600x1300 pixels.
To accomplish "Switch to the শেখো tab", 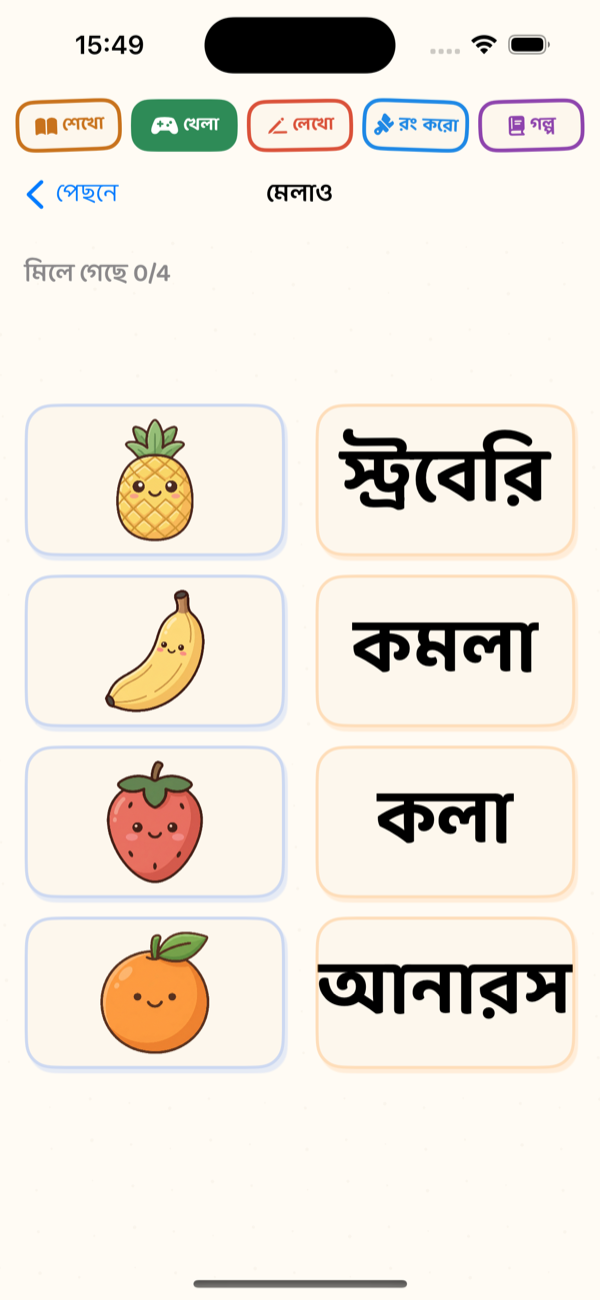I will (68, 126).
